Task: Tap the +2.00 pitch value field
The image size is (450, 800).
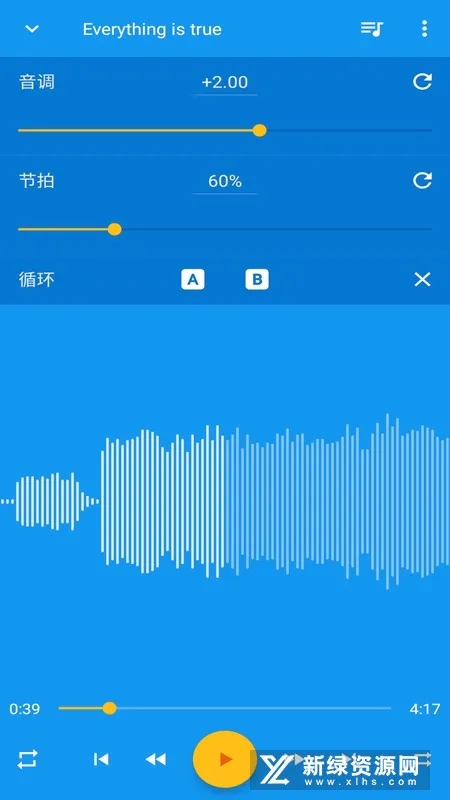Action: point(224,83)
